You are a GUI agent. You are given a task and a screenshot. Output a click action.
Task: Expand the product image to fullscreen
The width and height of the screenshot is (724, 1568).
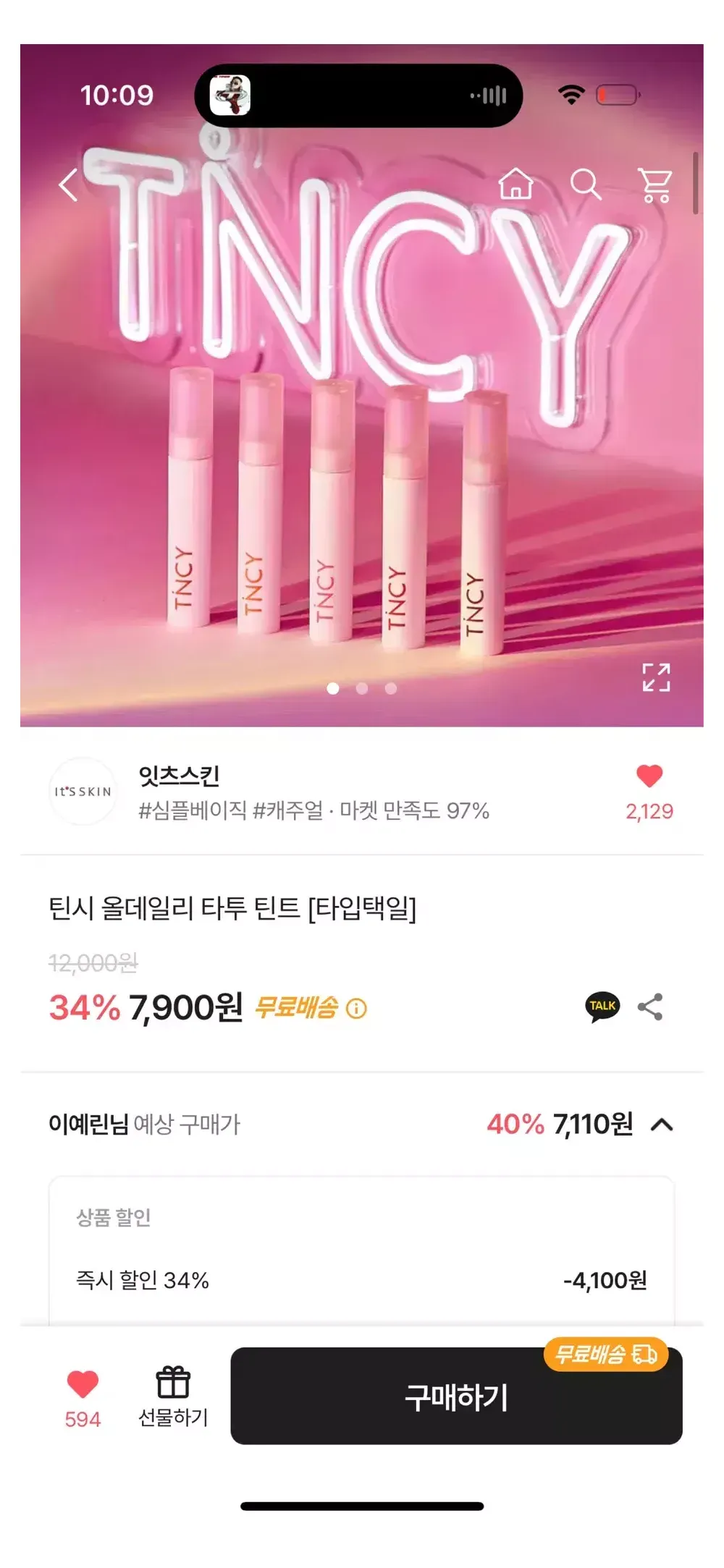[x=656, y=677]
